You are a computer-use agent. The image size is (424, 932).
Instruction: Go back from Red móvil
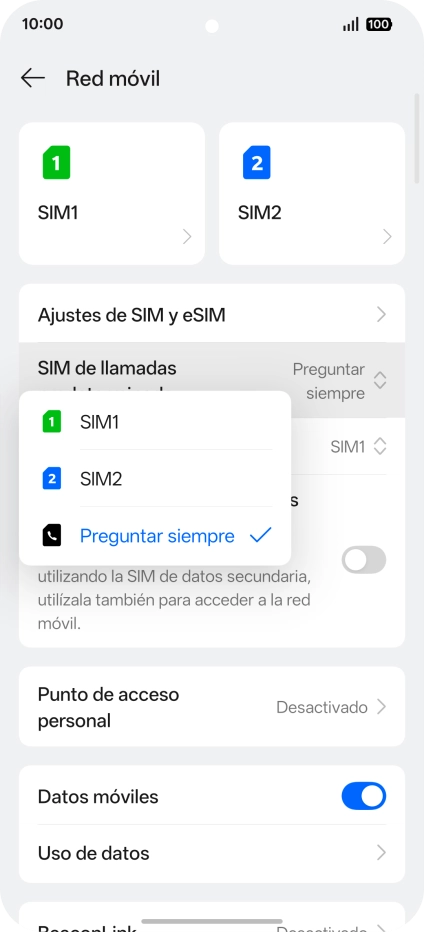(x=33, y=78)
